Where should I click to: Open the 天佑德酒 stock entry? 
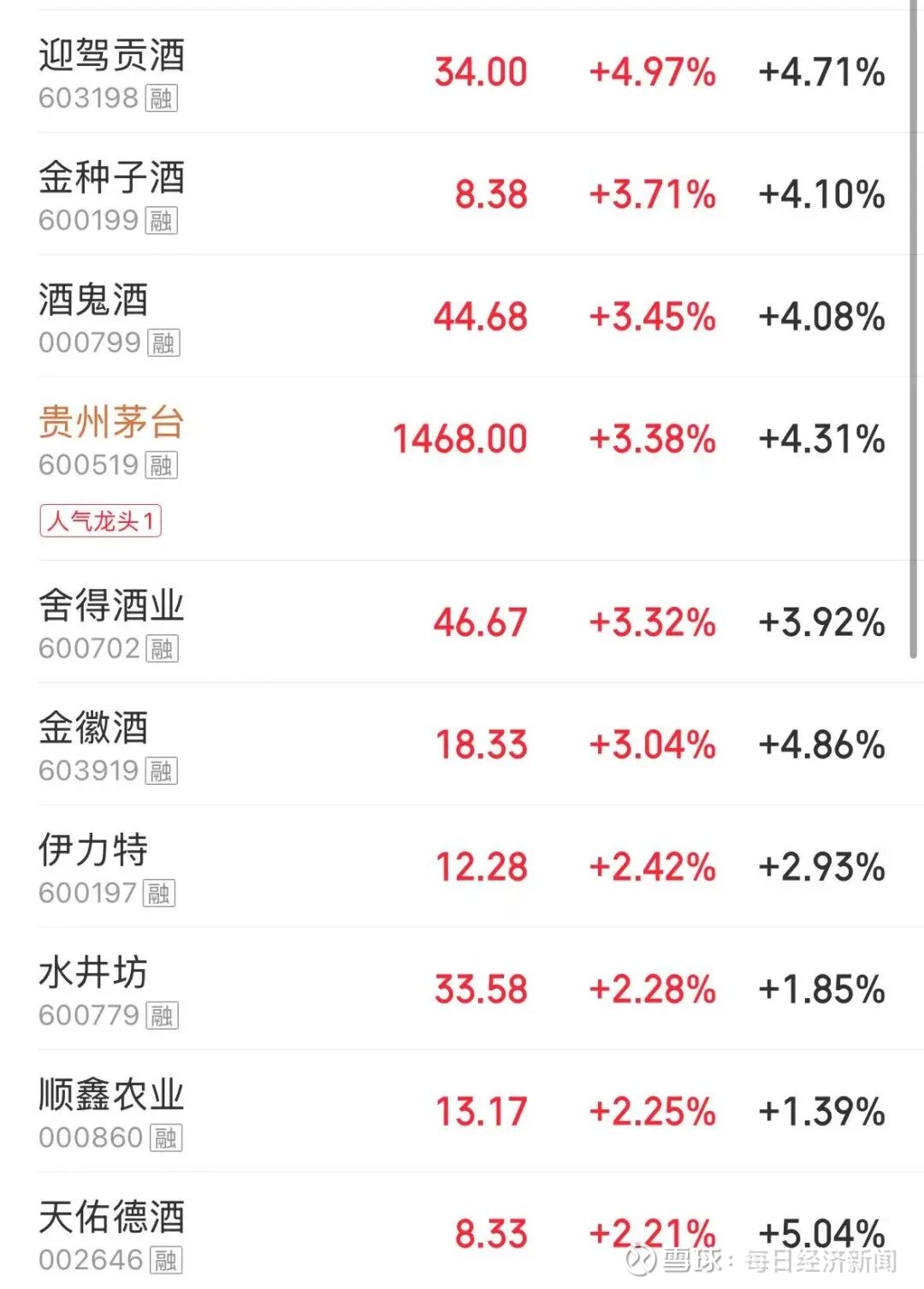(x=462, y=1231)
